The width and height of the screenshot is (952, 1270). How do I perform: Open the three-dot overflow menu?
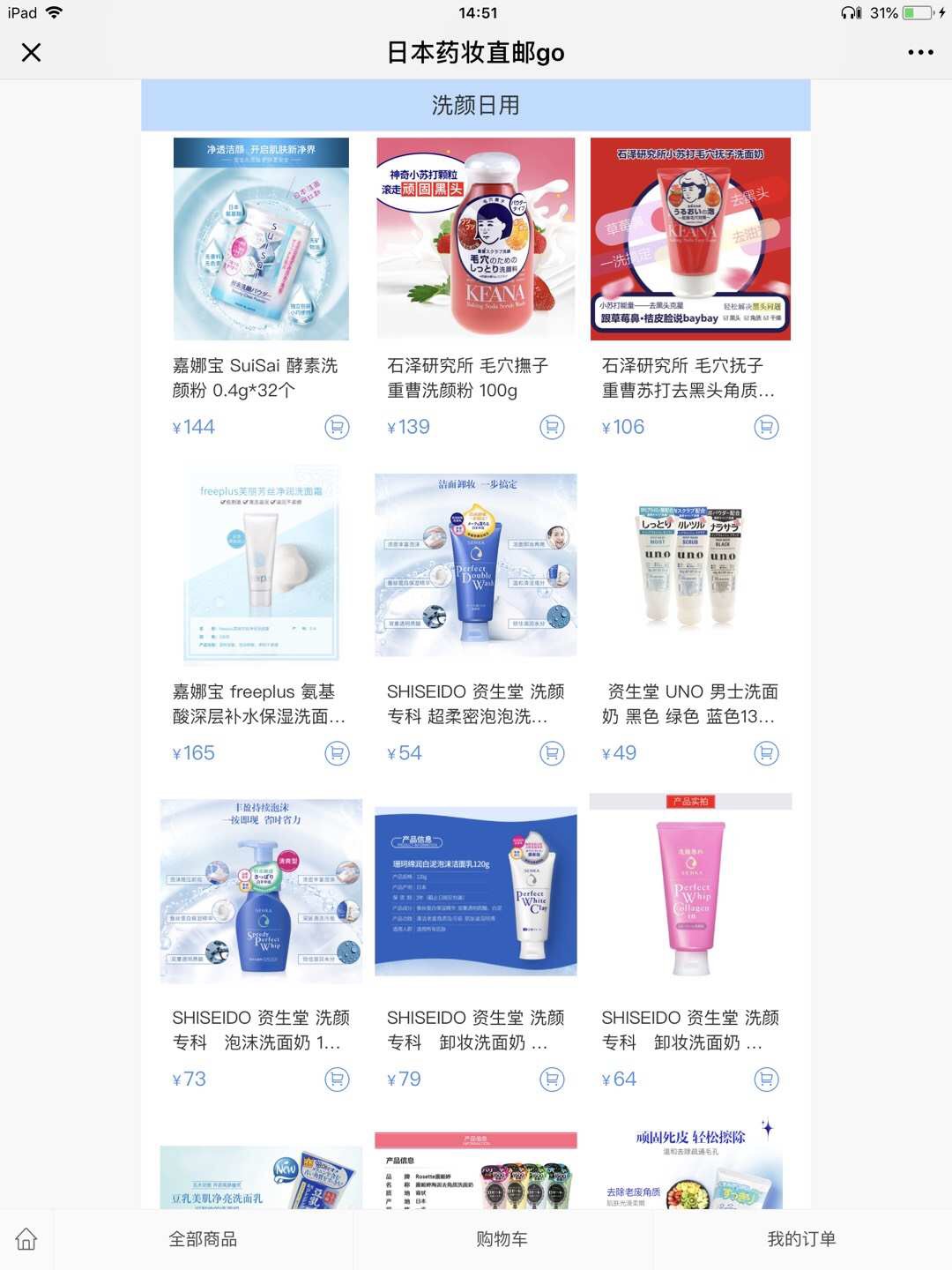pos(920,53)
